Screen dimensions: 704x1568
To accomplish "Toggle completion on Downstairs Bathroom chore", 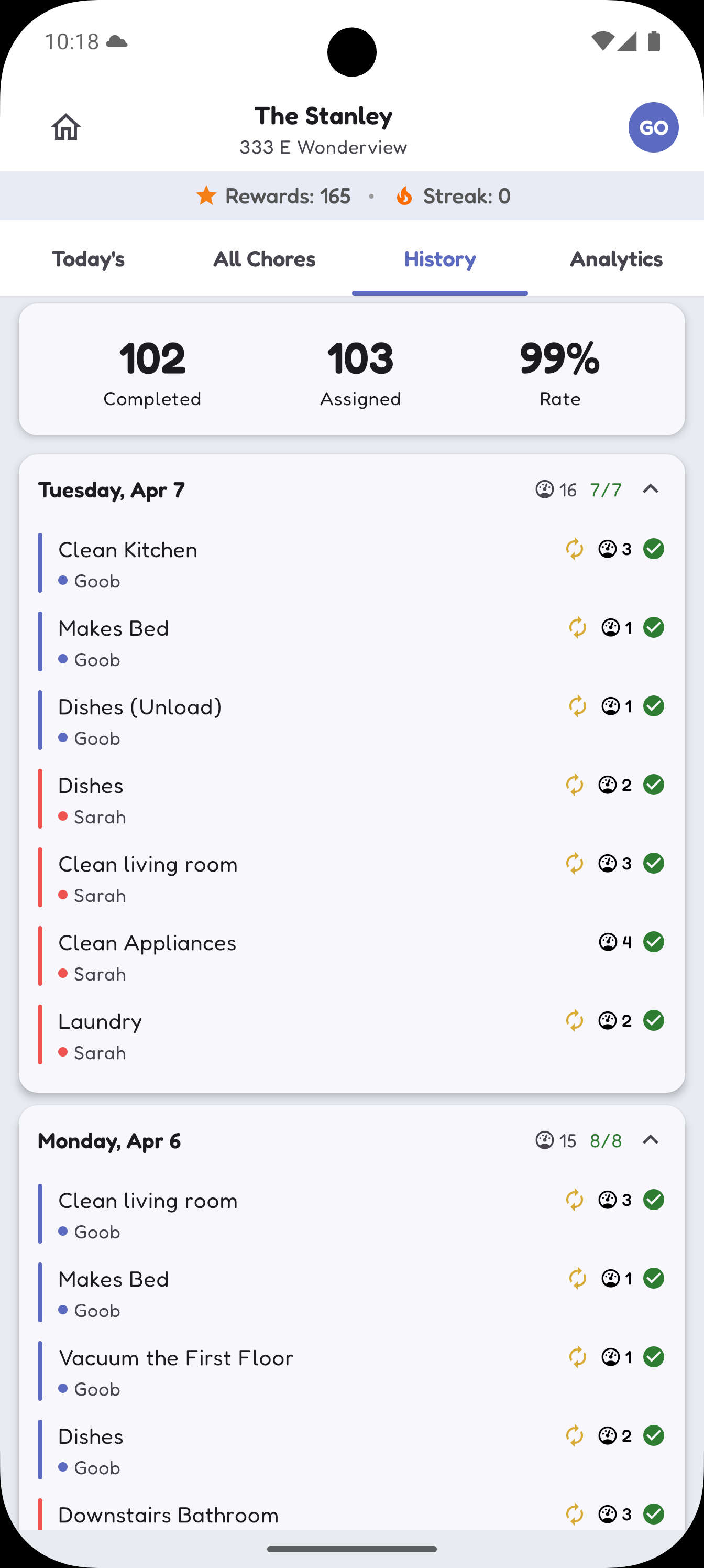I will 655,1515.
